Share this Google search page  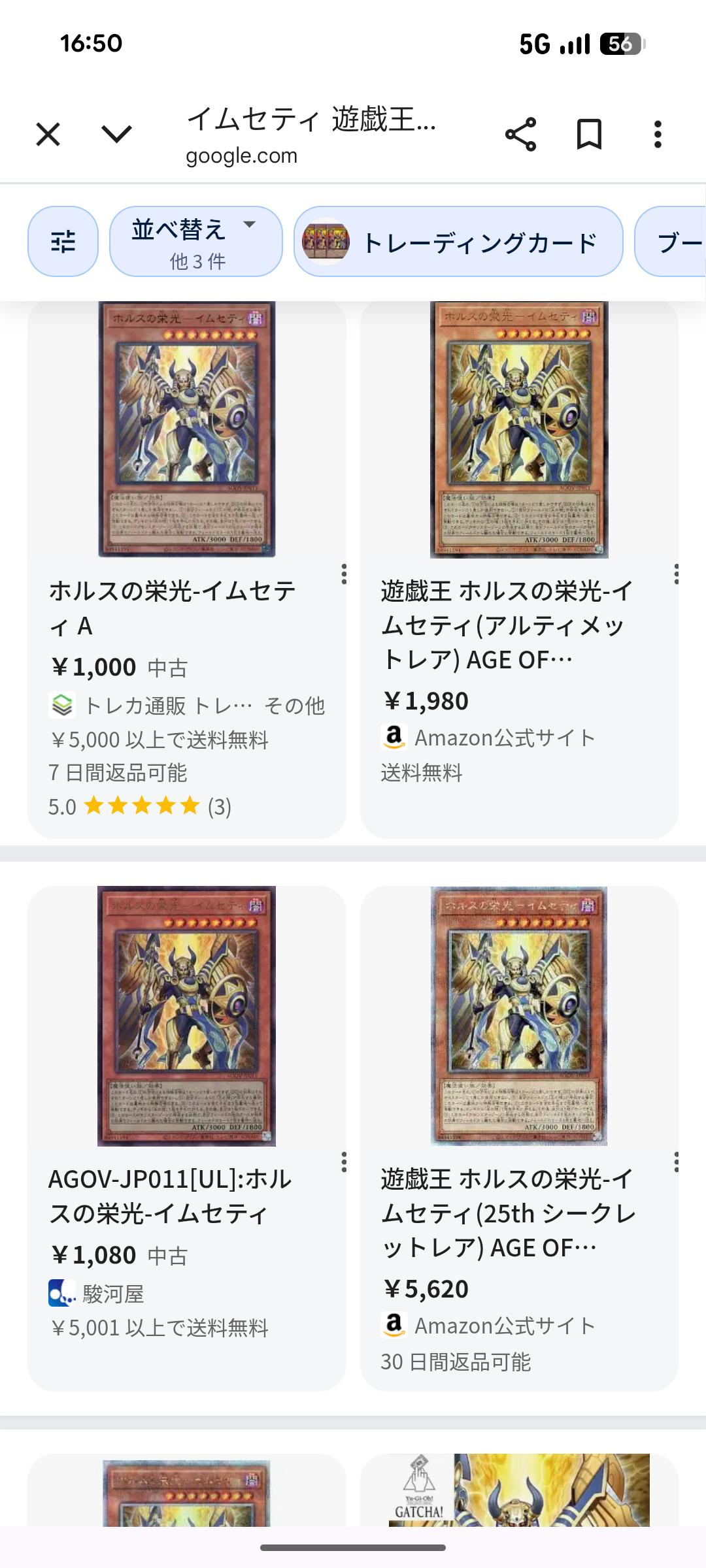tap(520, 135)
